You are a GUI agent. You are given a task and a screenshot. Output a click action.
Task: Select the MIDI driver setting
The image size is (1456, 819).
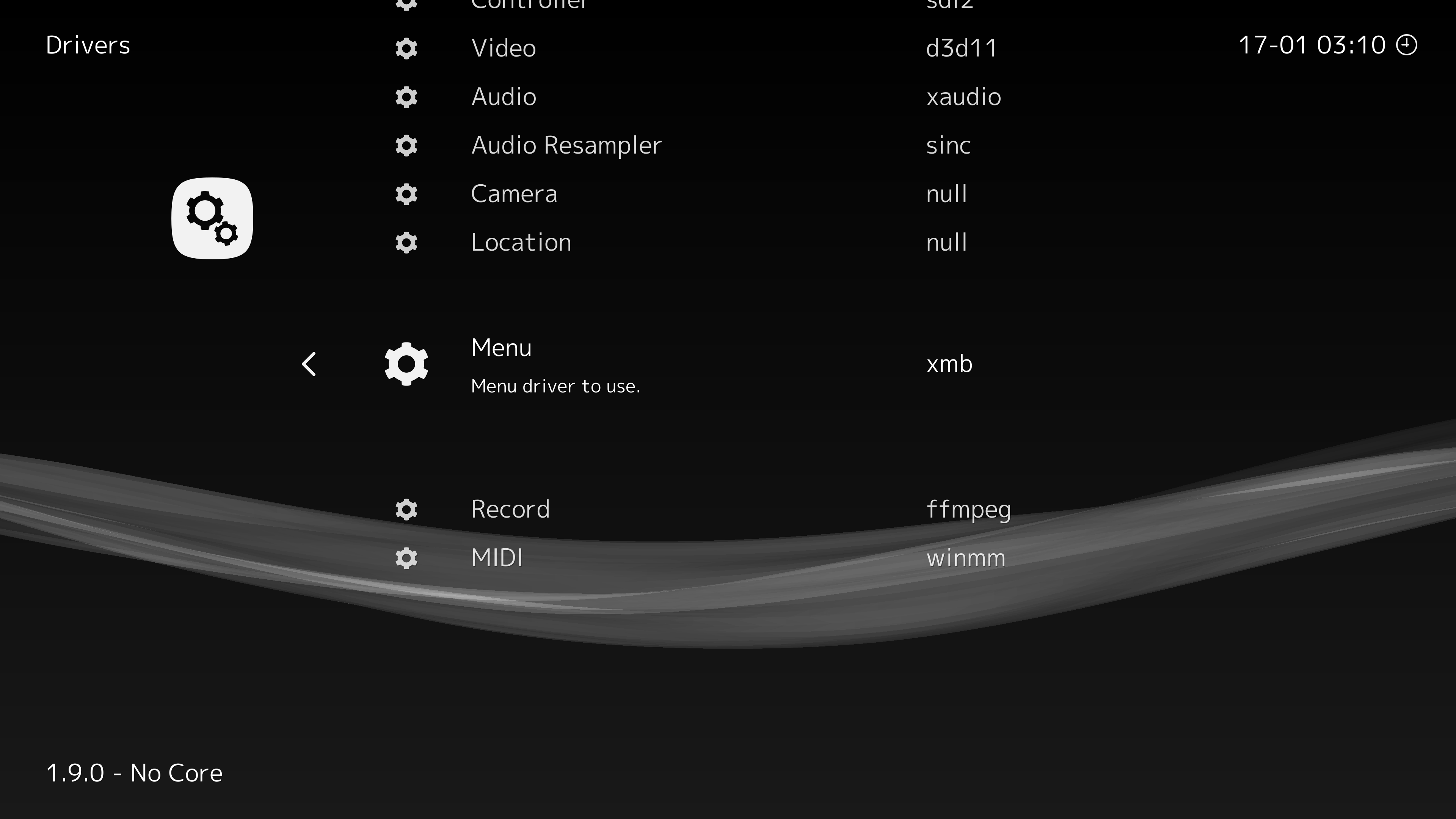(496, 559)
